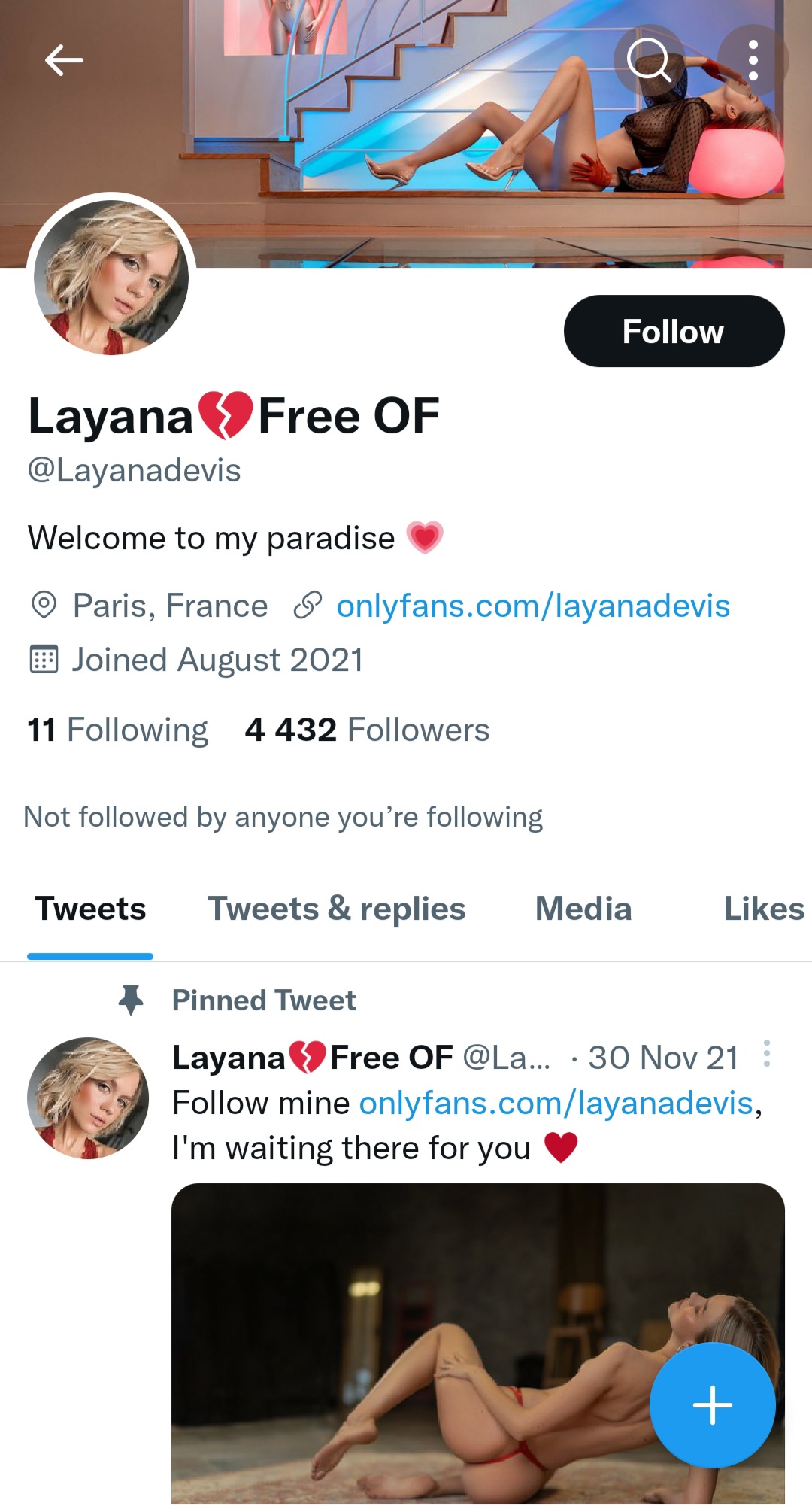The image size is (812, 1509).
Task: Compose a new tweet with the plus button
Action: (x=712, y=1404)
